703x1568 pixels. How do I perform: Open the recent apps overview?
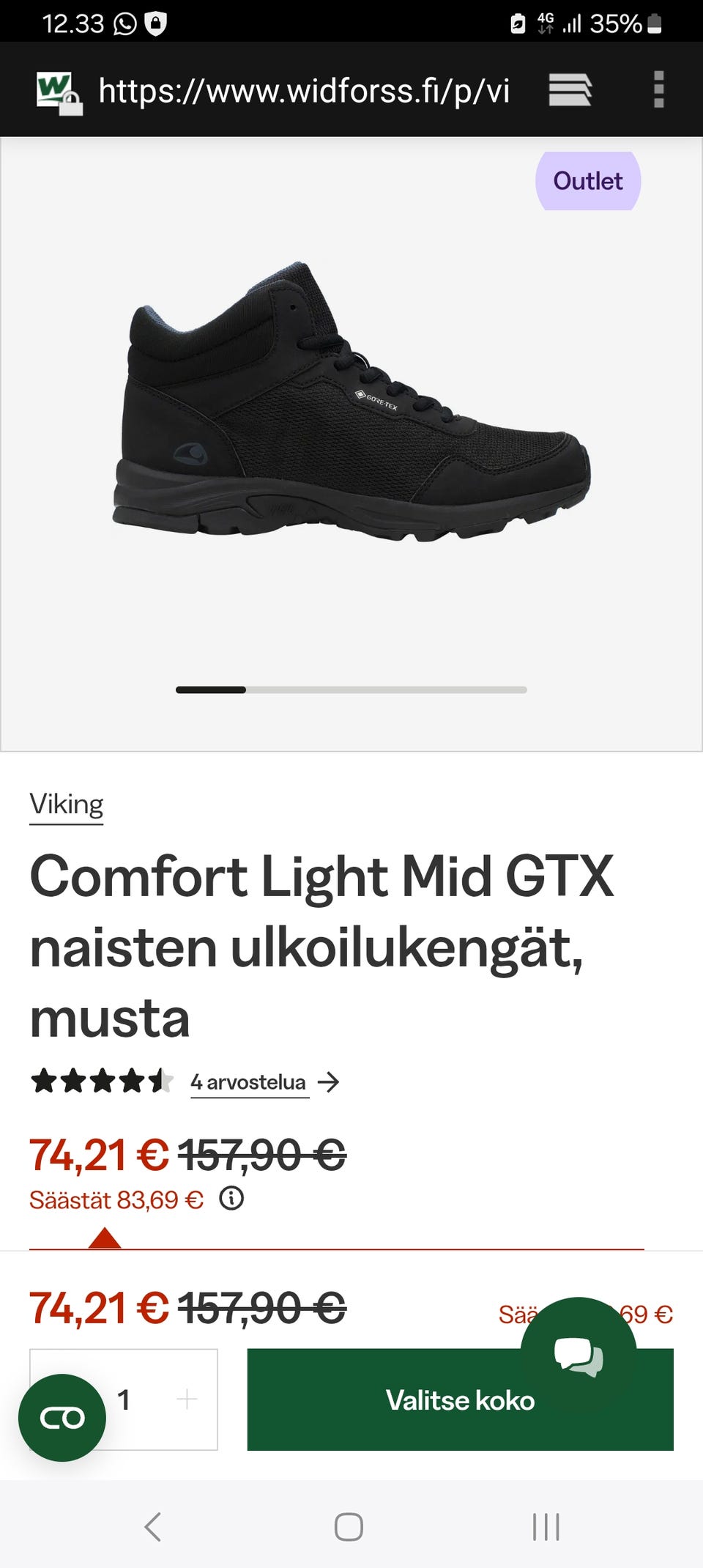click(x=546, y=1527)
